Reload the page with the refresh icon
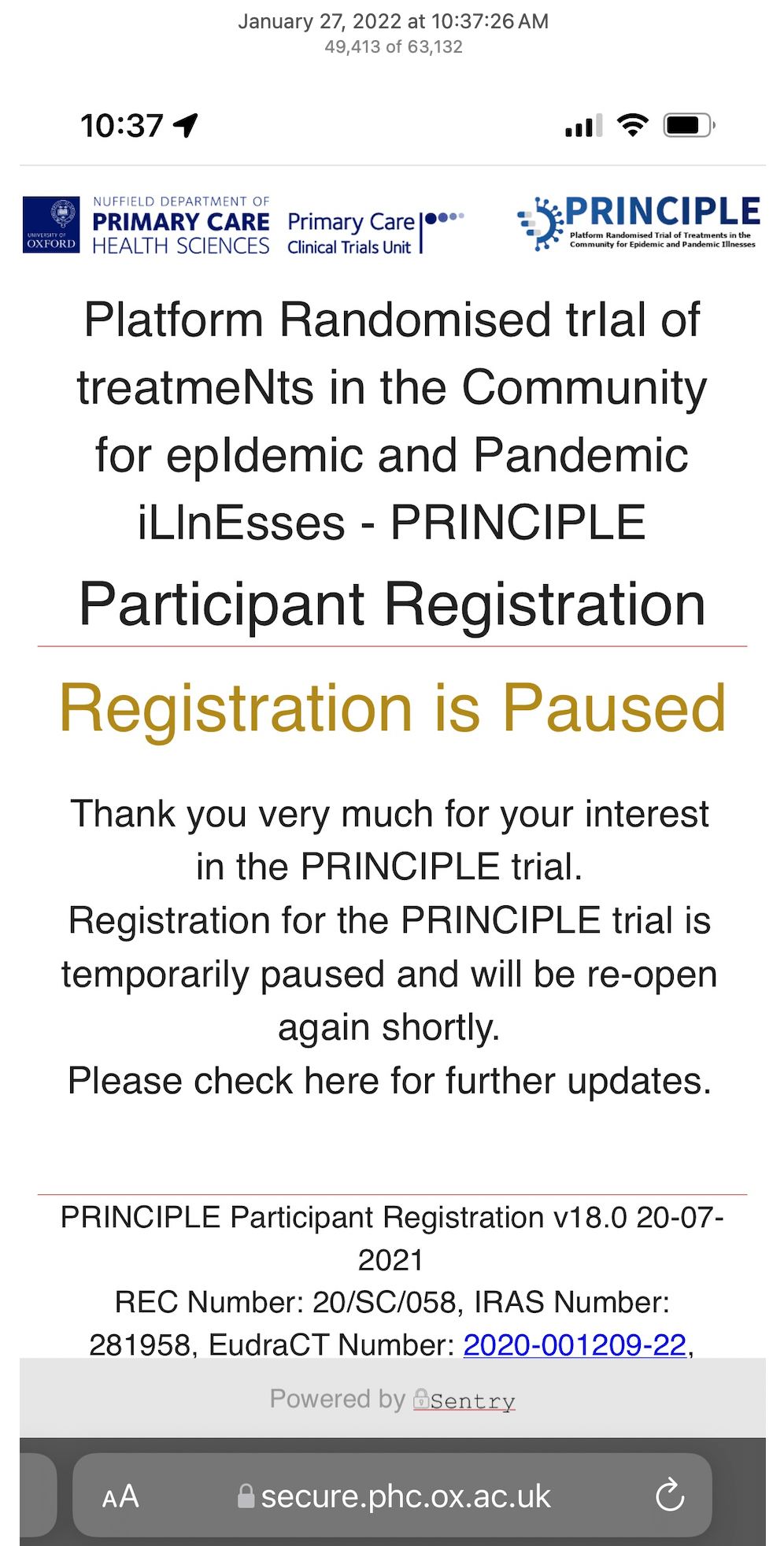 point(670,1495)
